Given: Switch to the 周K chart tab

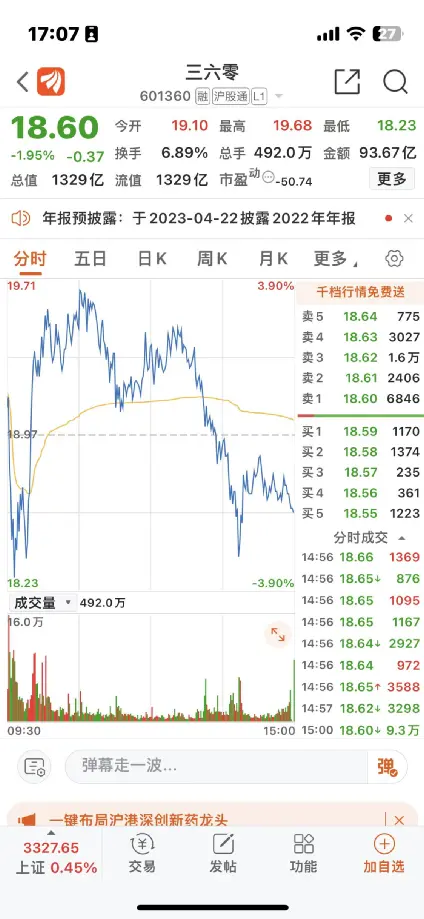Looking at the screenshot, I should point(212,258).
